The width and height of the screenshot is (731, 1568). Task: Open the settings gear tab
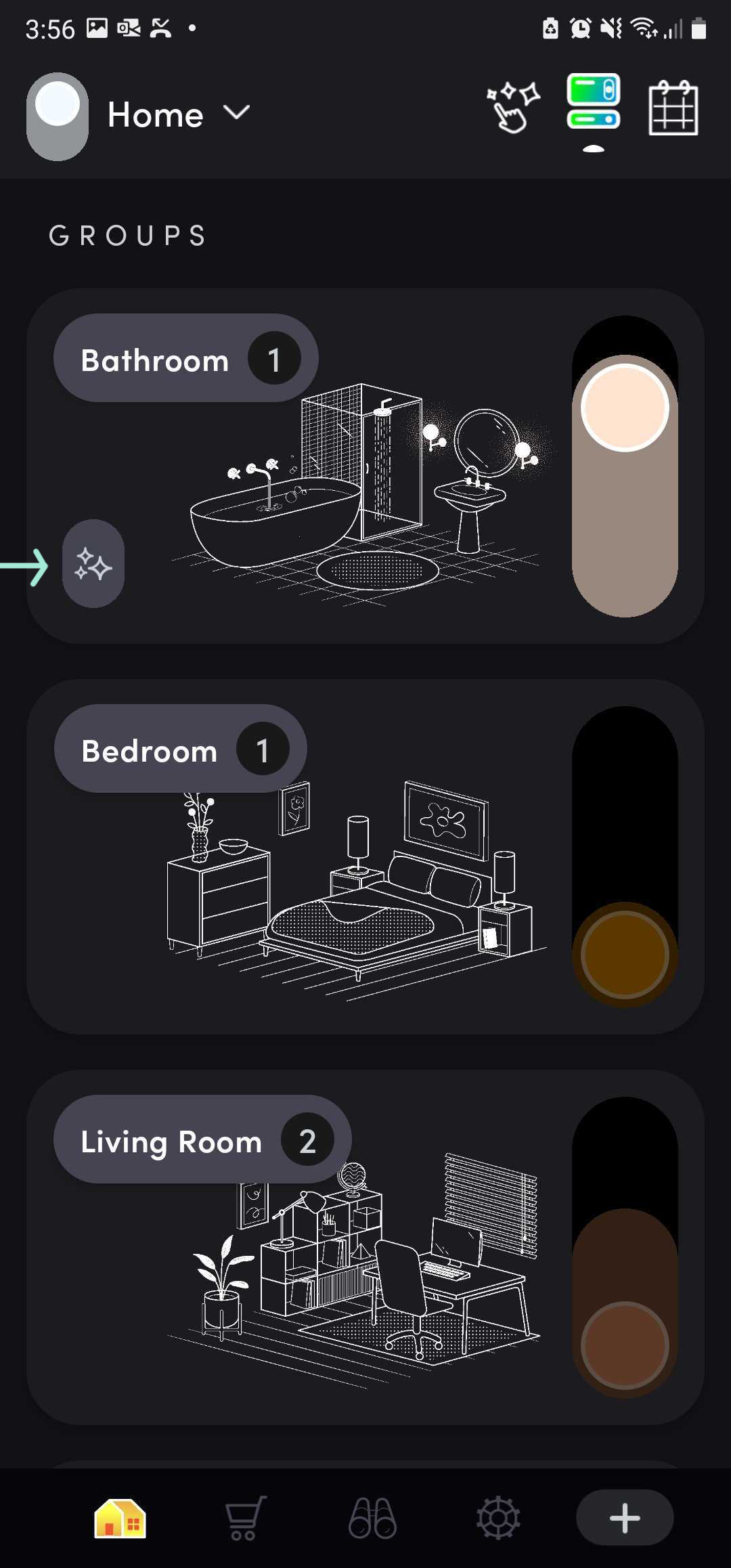498,1519
